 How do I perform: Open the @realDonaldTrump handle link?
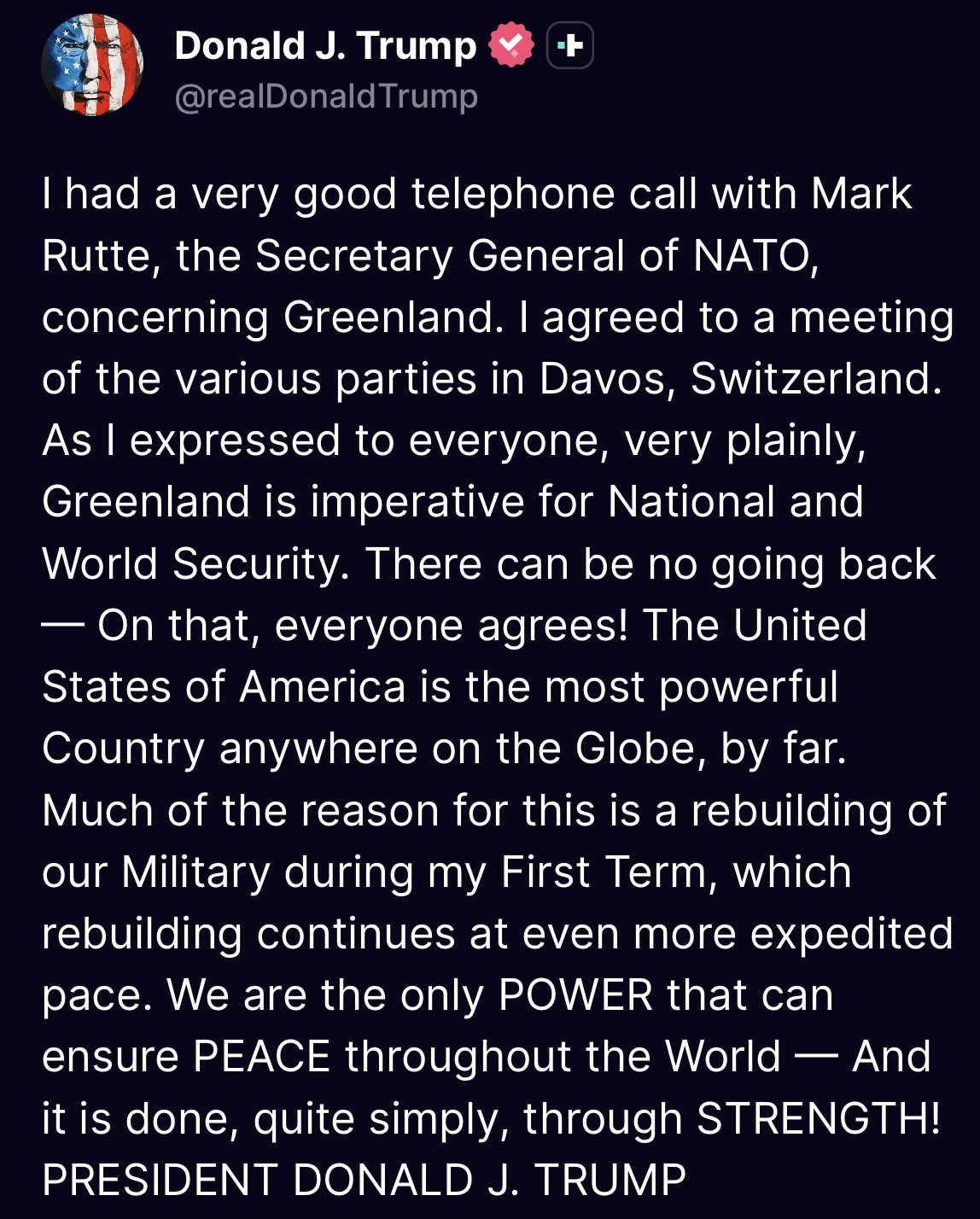(x=325, y=96)
